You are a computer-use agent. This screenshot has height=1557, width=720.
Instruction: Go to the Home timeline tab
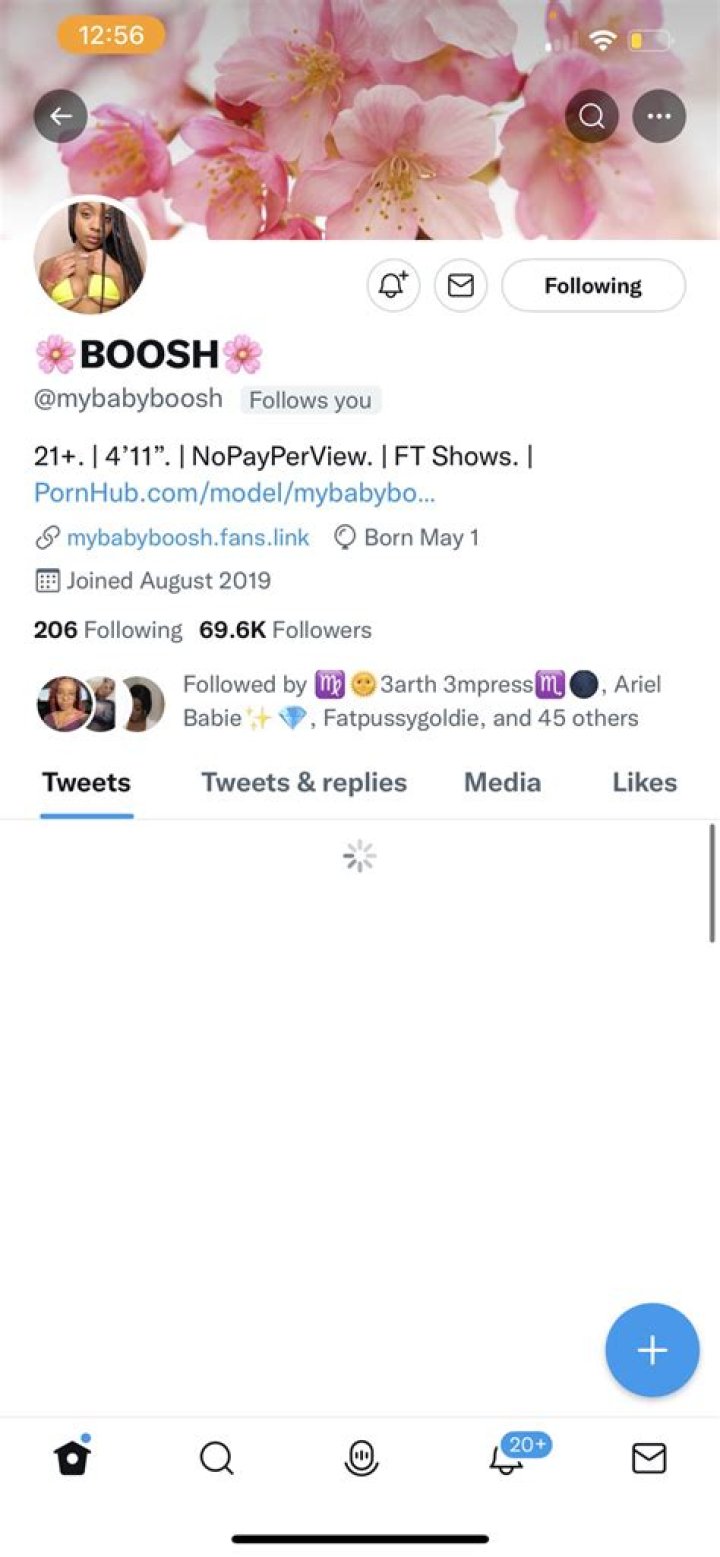(x=72, y=1459)
